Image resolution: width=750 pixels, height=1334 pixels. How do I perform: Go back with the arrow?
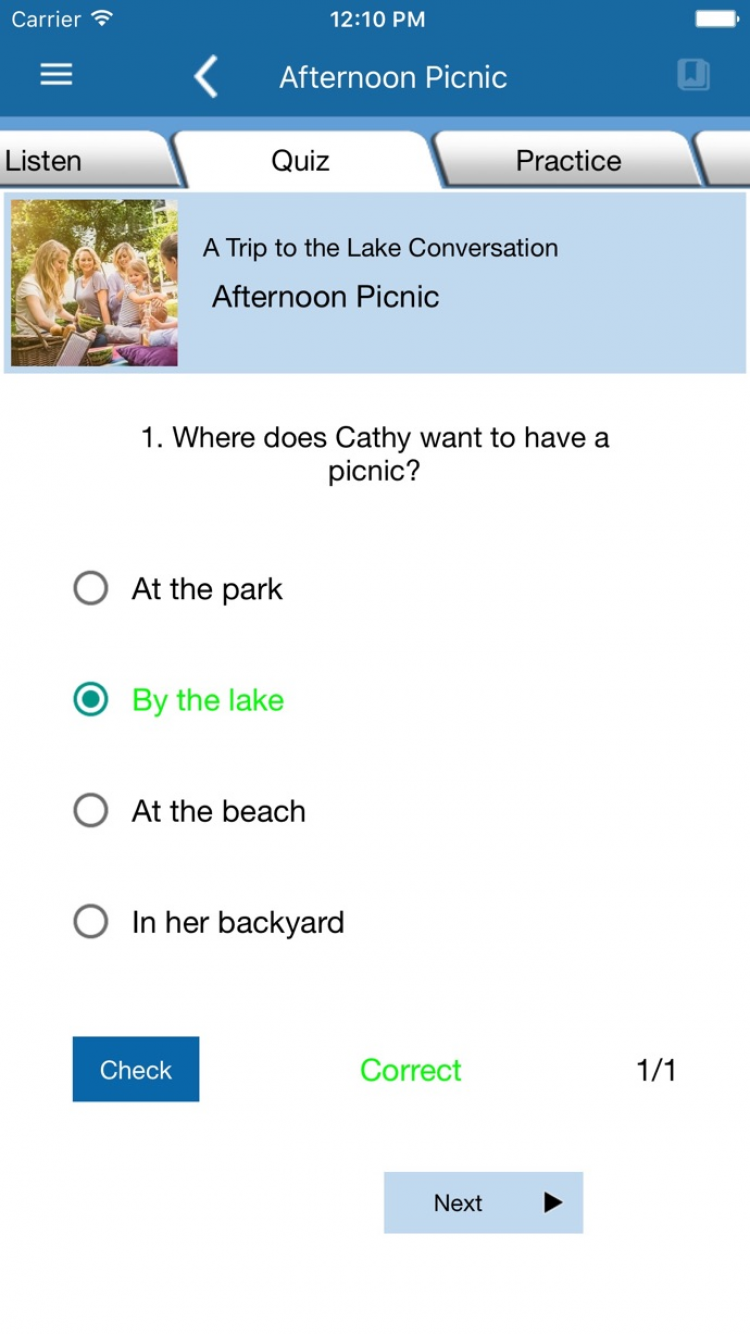pyautogui.click(x=206, y=77)
